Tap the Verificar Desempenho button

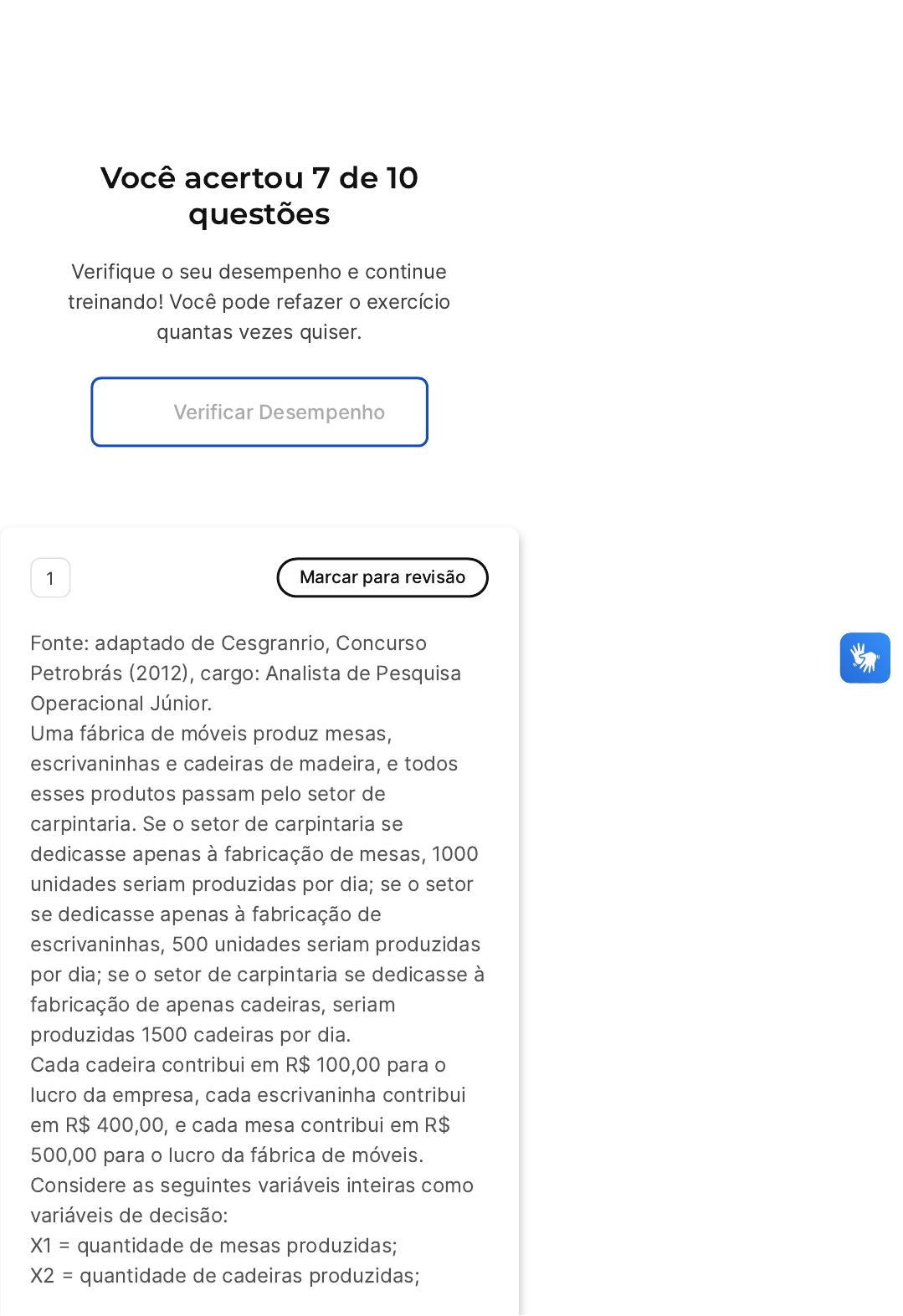(259, 412)
